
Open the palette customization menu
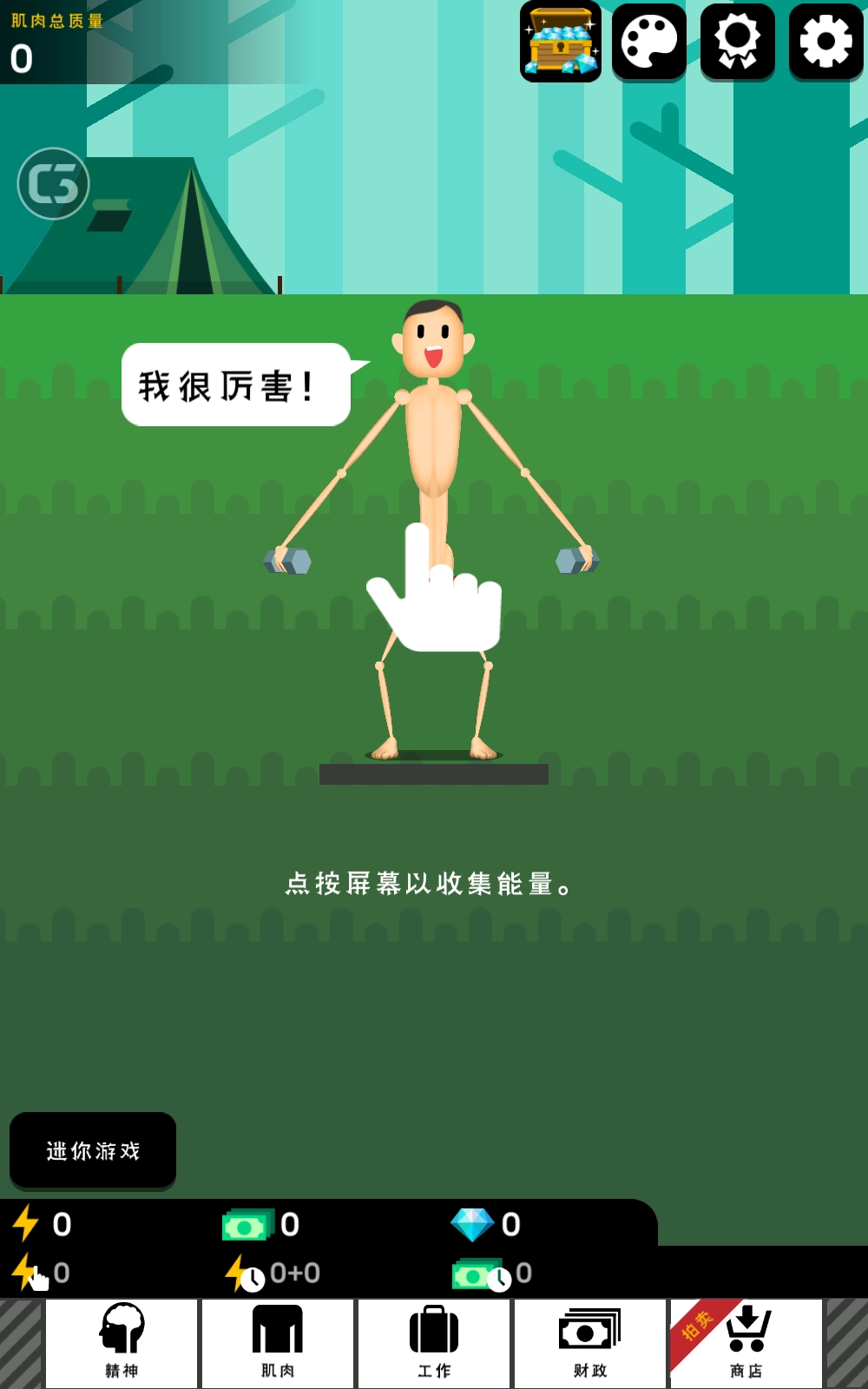pyautogui.click(x=649, y=39)
